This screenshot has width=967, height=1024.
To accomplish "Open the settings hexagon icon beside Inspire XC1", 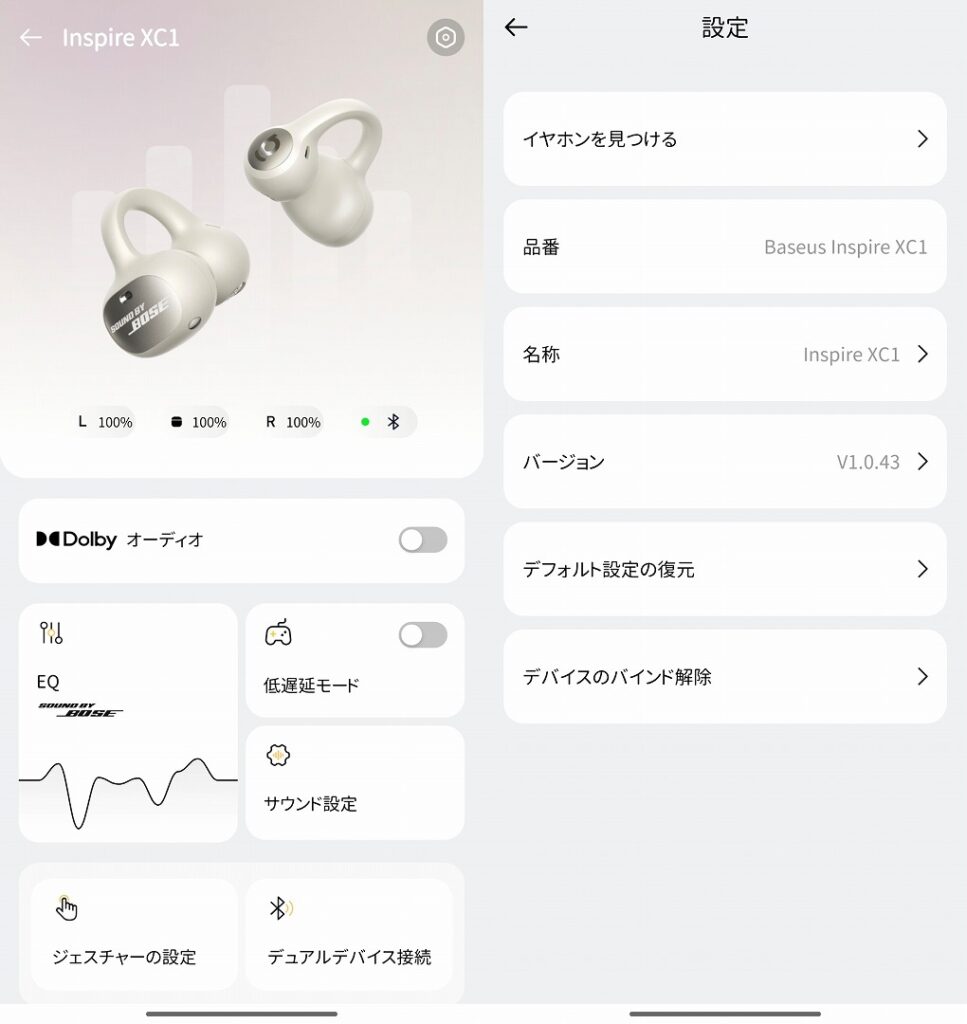I will tap(445, 38).
